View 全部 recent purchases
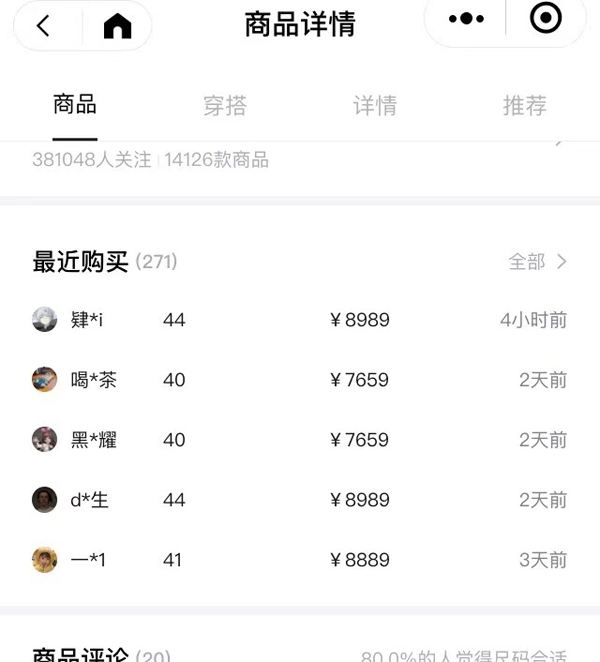 pos(537,262)
